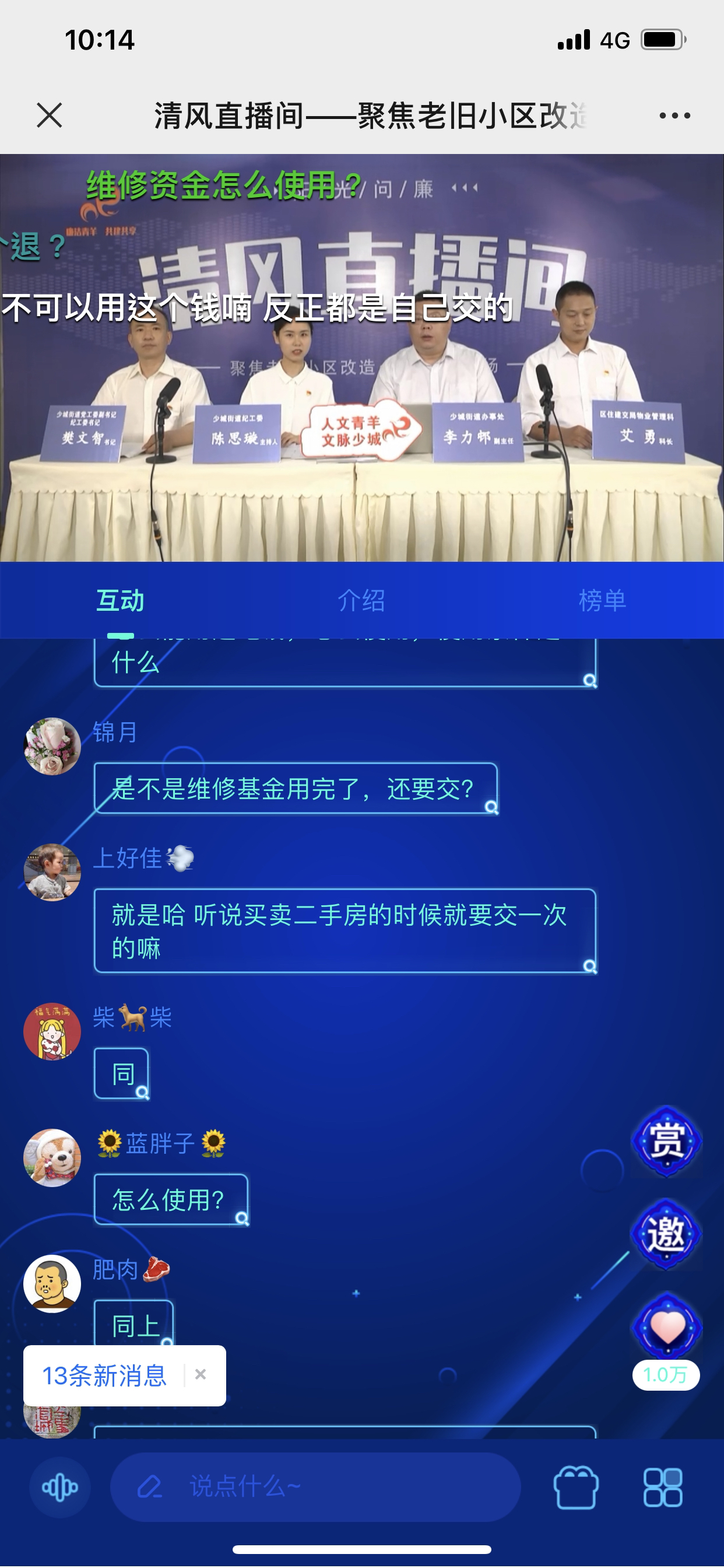Viewport: 724px width, 1568px height.
Task: Tap the voice wave icon
Action: pyautogui.click(x=59, y=1487)
